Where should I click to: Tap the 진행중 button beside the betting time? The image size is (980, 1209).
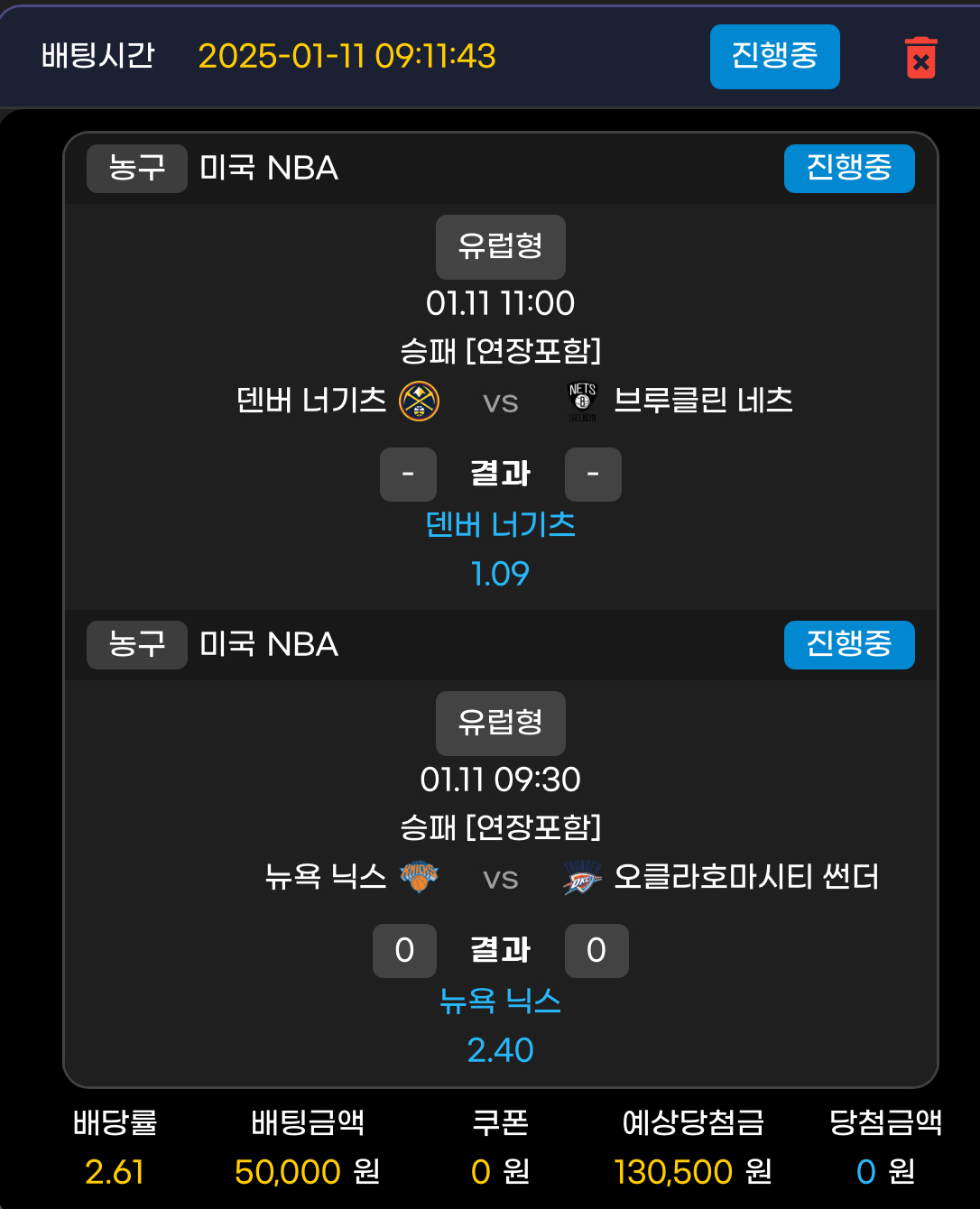click(774, 57)
